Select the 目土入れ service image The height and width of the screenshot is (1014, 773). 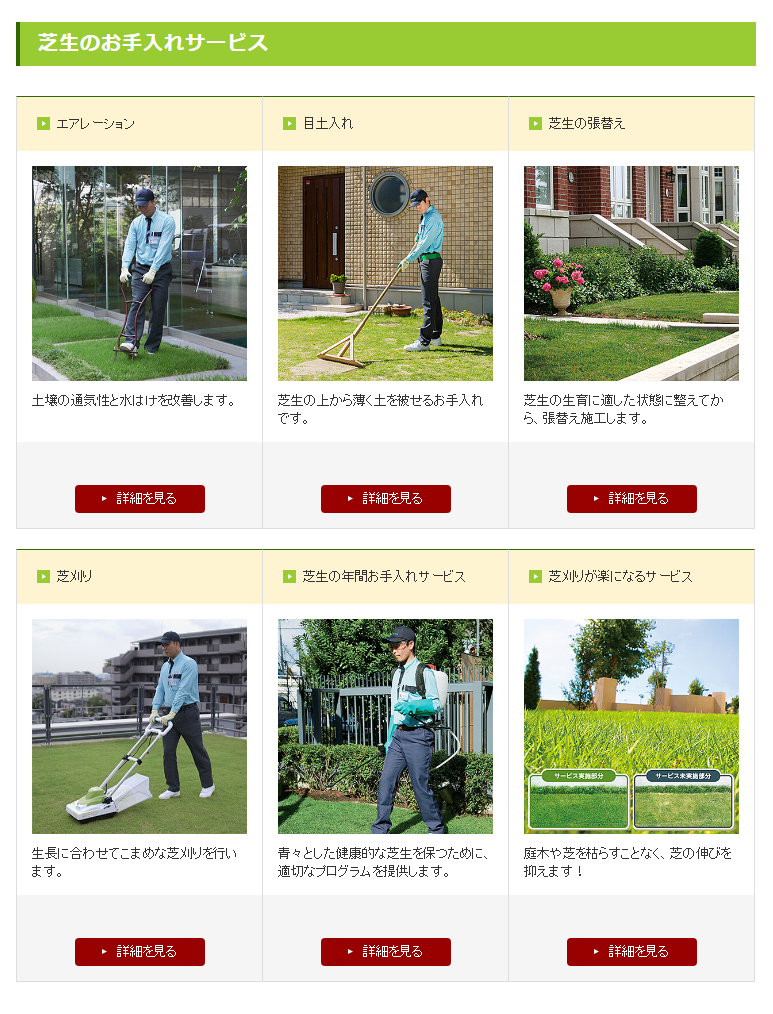pos(385,273)
